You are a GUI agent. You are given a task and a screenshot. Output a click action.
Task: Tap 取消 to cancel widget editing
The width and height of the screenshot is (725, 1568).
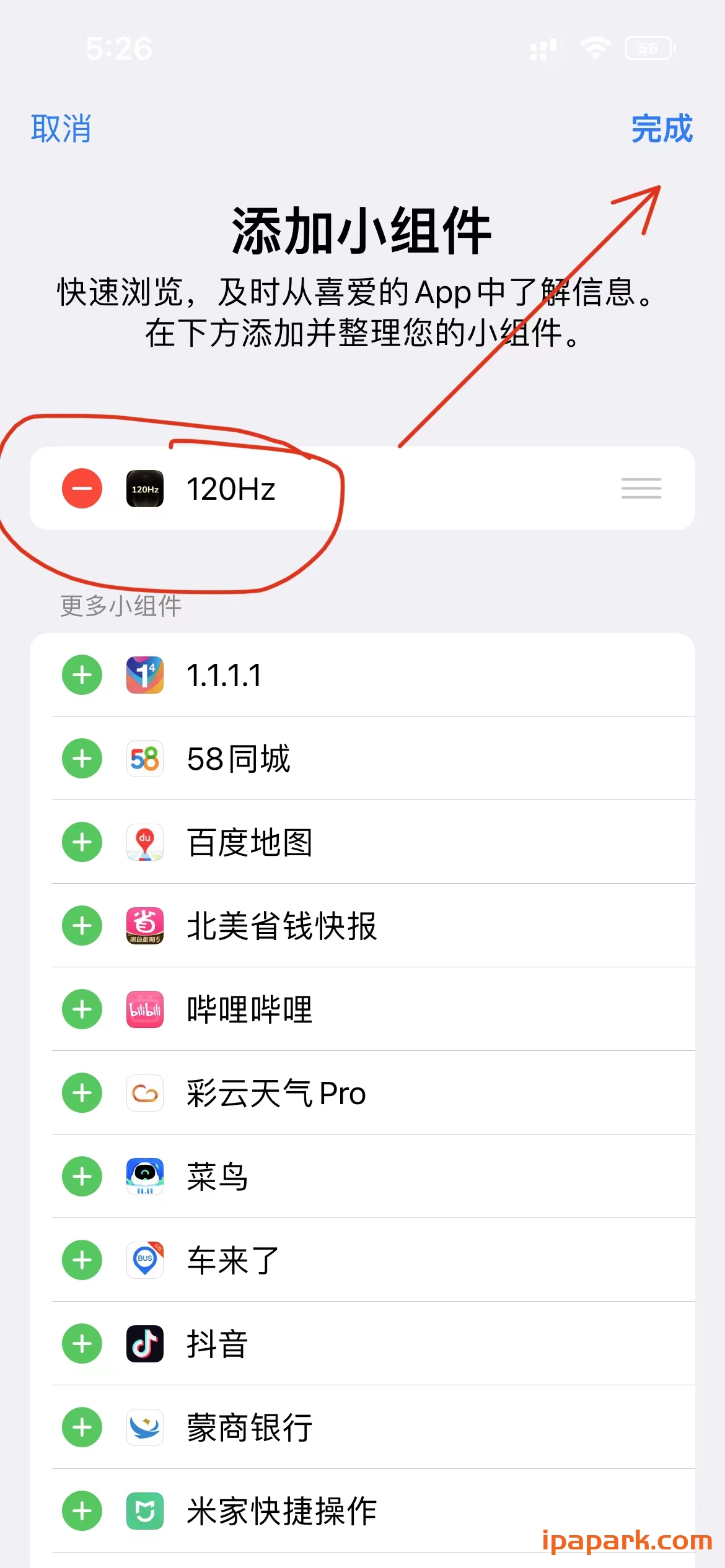(x=59, y=130)
